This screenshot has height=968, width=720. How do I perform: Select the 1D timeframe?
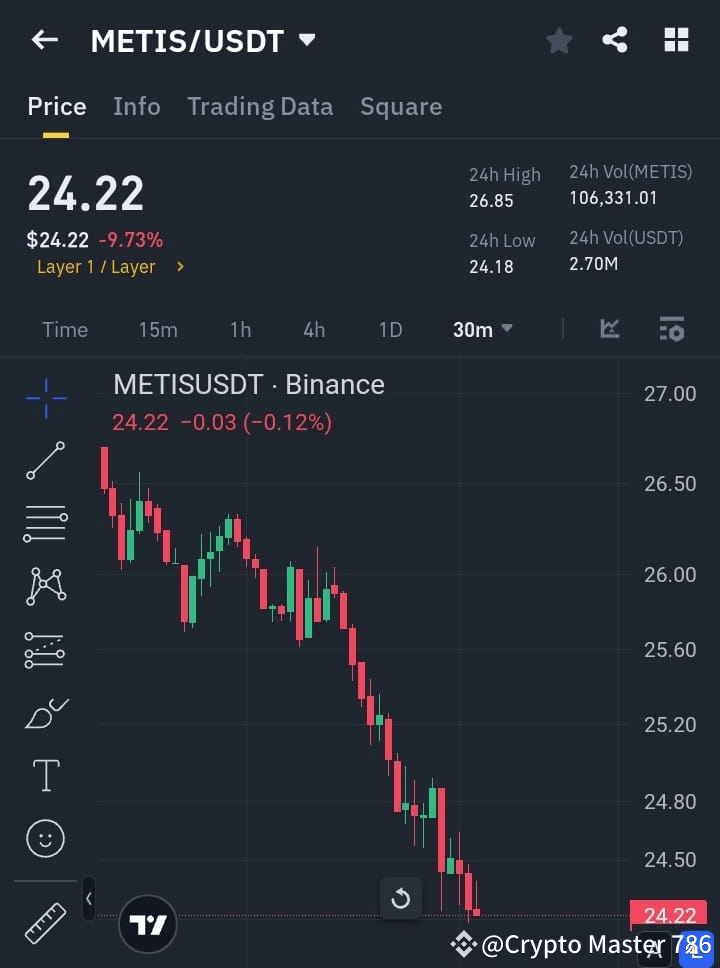tap(390, 329)
